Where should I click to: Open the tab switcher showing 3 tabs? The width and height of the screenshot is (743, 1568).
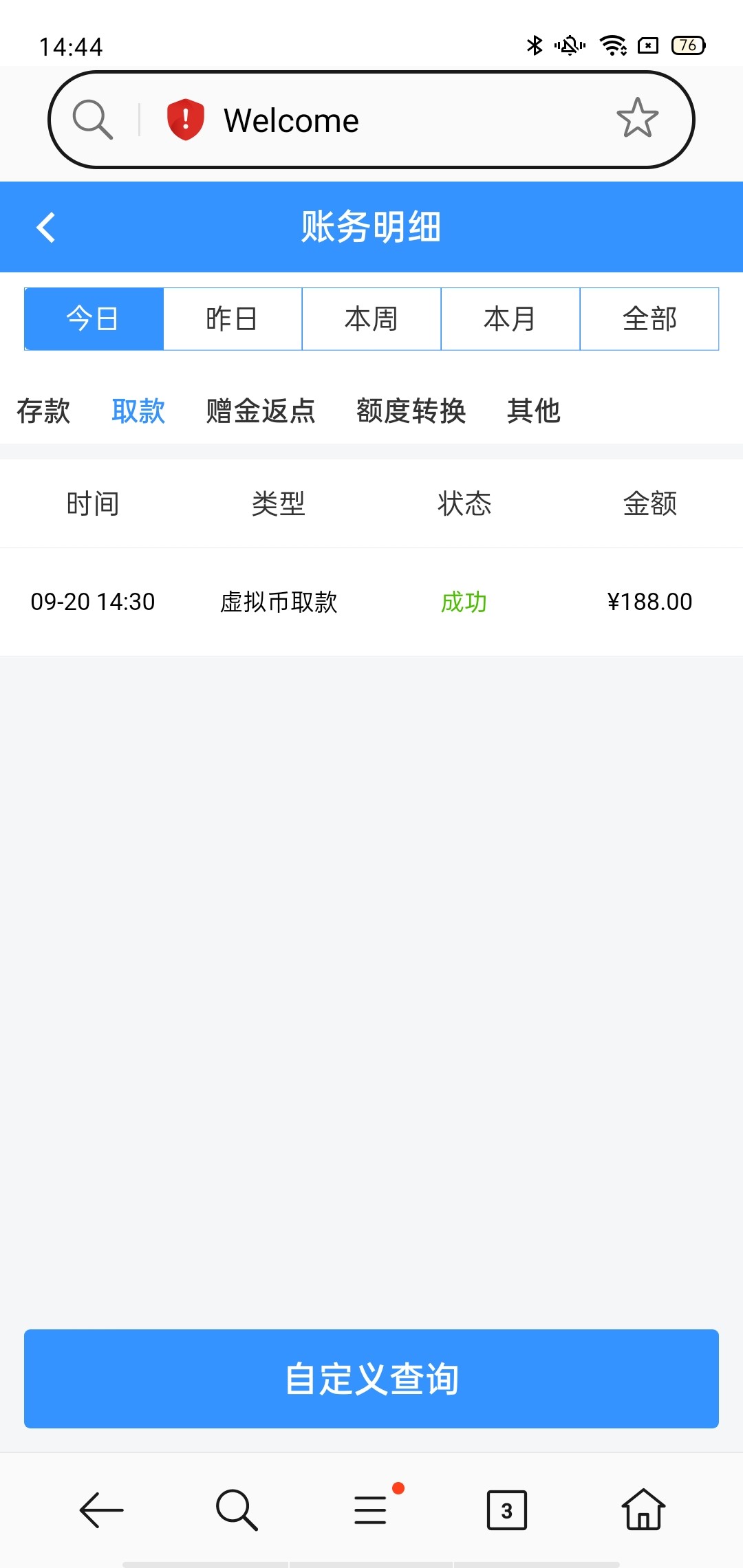click(x=507, y=1510)
